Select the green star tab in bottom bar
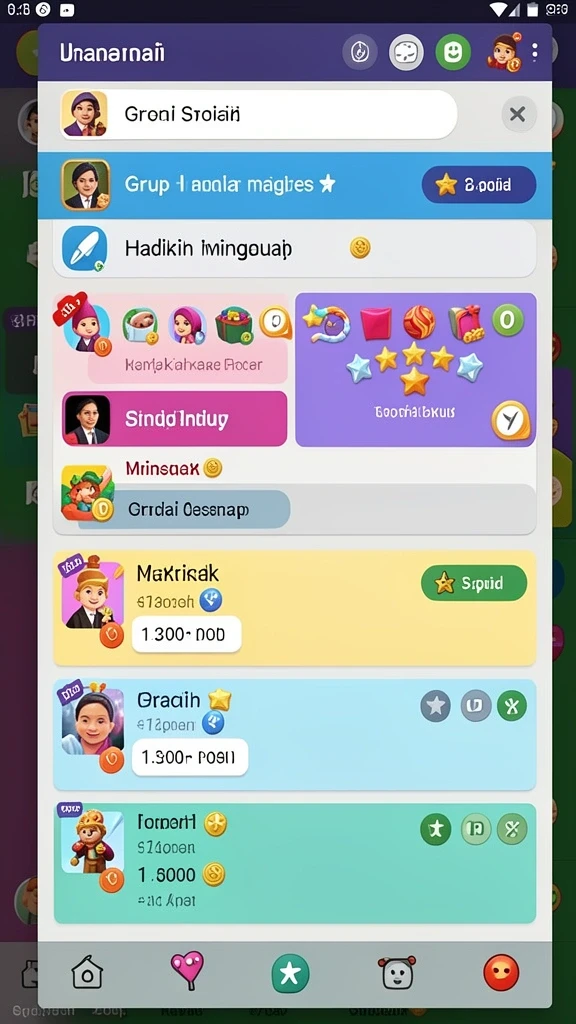This screenshot has width=576, height=1024. pyautogui.click(x=290, y=974)
